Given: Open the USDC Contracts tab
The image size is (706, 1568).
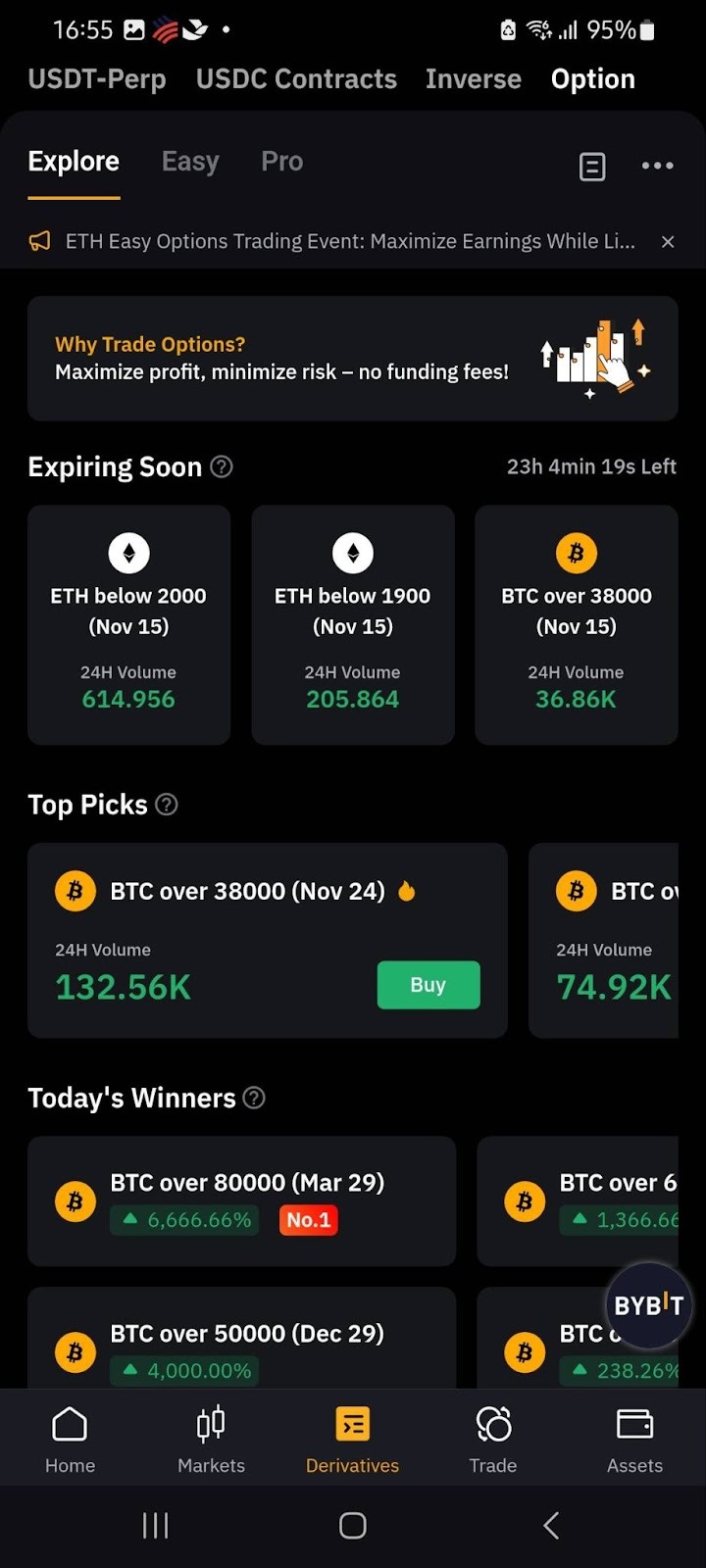Looking at the screenshot, I should pos(296,79).
